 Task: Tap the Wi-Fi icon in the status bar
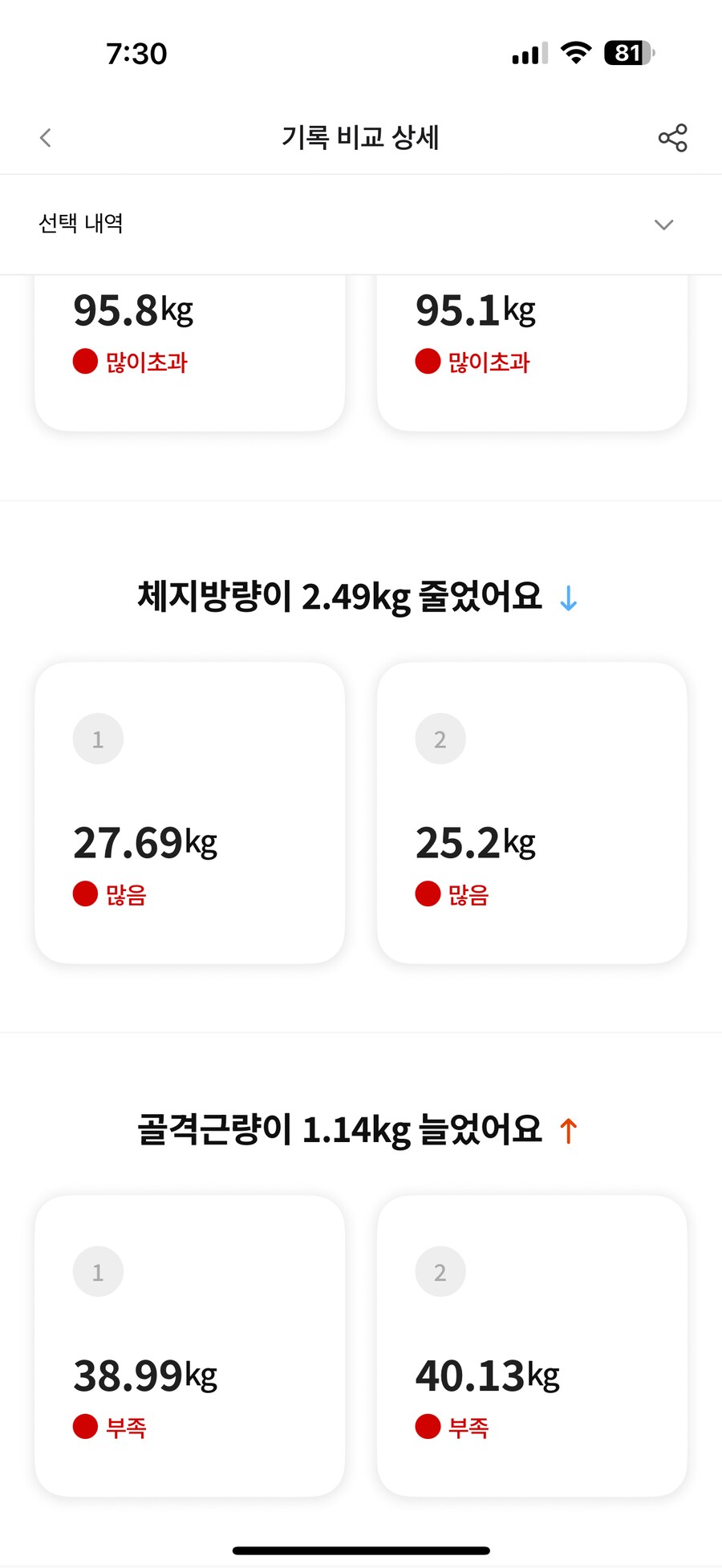tap(576, 52)
